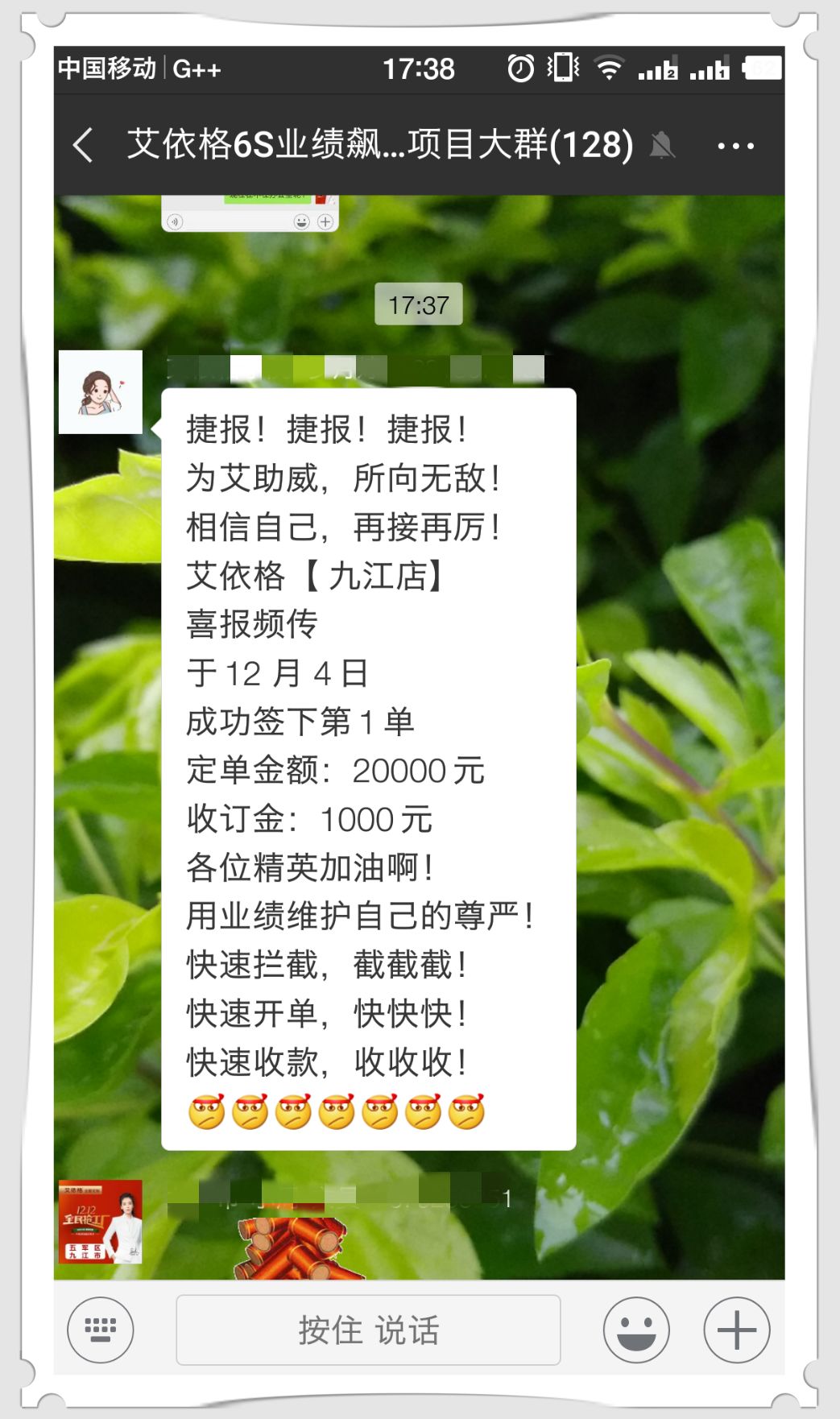Open the plus attachments menu
The height and width of the screenshot is (1419, 840).
pyautogui.click(x=736, y=1330)
